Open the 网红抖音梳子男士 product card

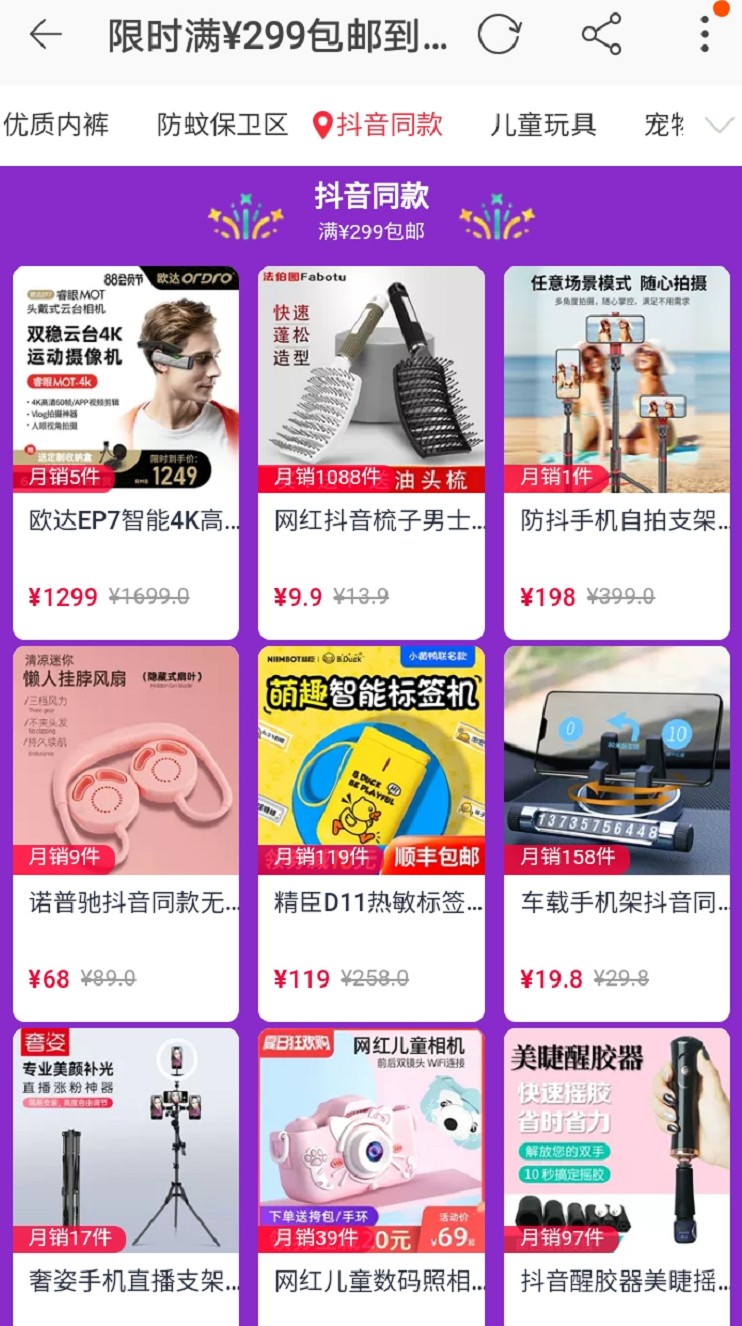pyautogui.click(x=371, y=452)
